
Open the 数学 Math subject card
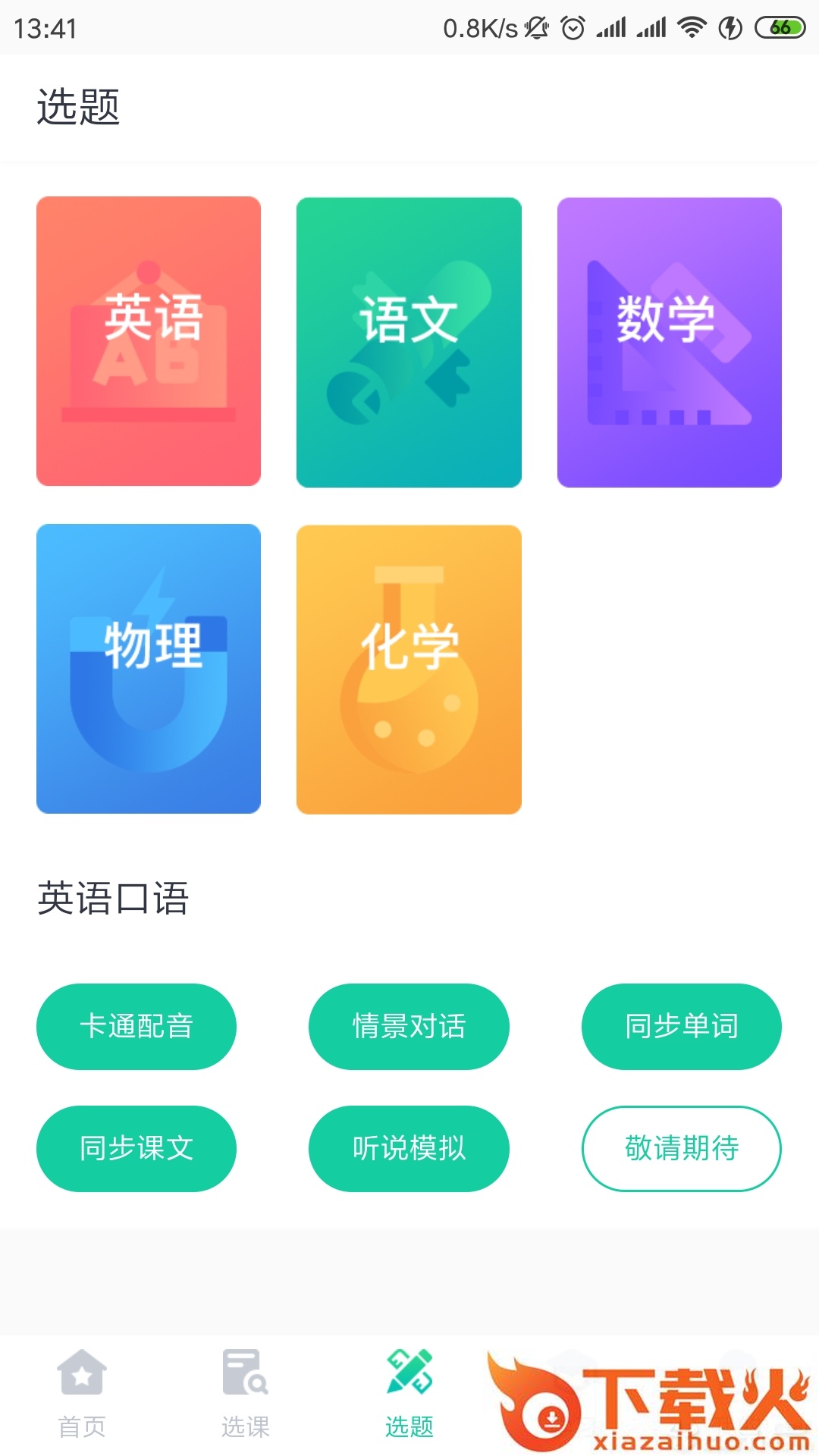670,341
